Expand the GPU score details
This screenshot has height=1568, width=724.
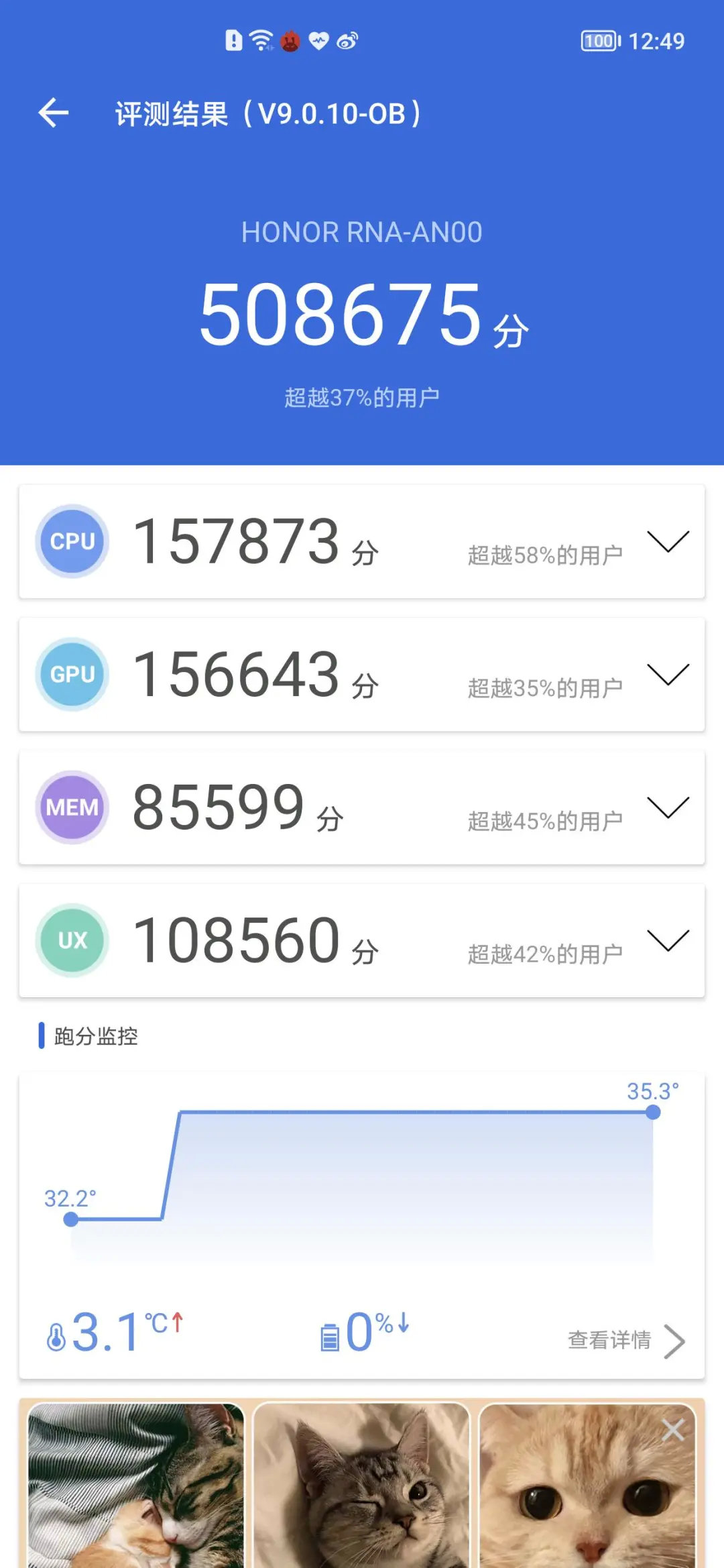click(668, 674)
